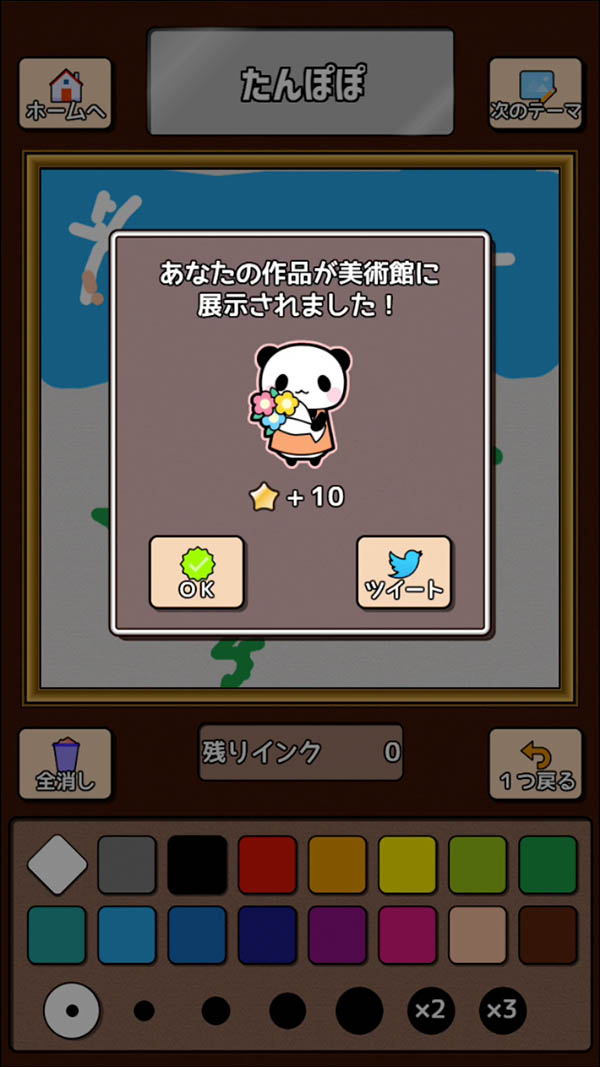The height and width of the screenshot is (1067, 600).
Task: Undo one step with 1つ戻る
Action: [535, 763]
